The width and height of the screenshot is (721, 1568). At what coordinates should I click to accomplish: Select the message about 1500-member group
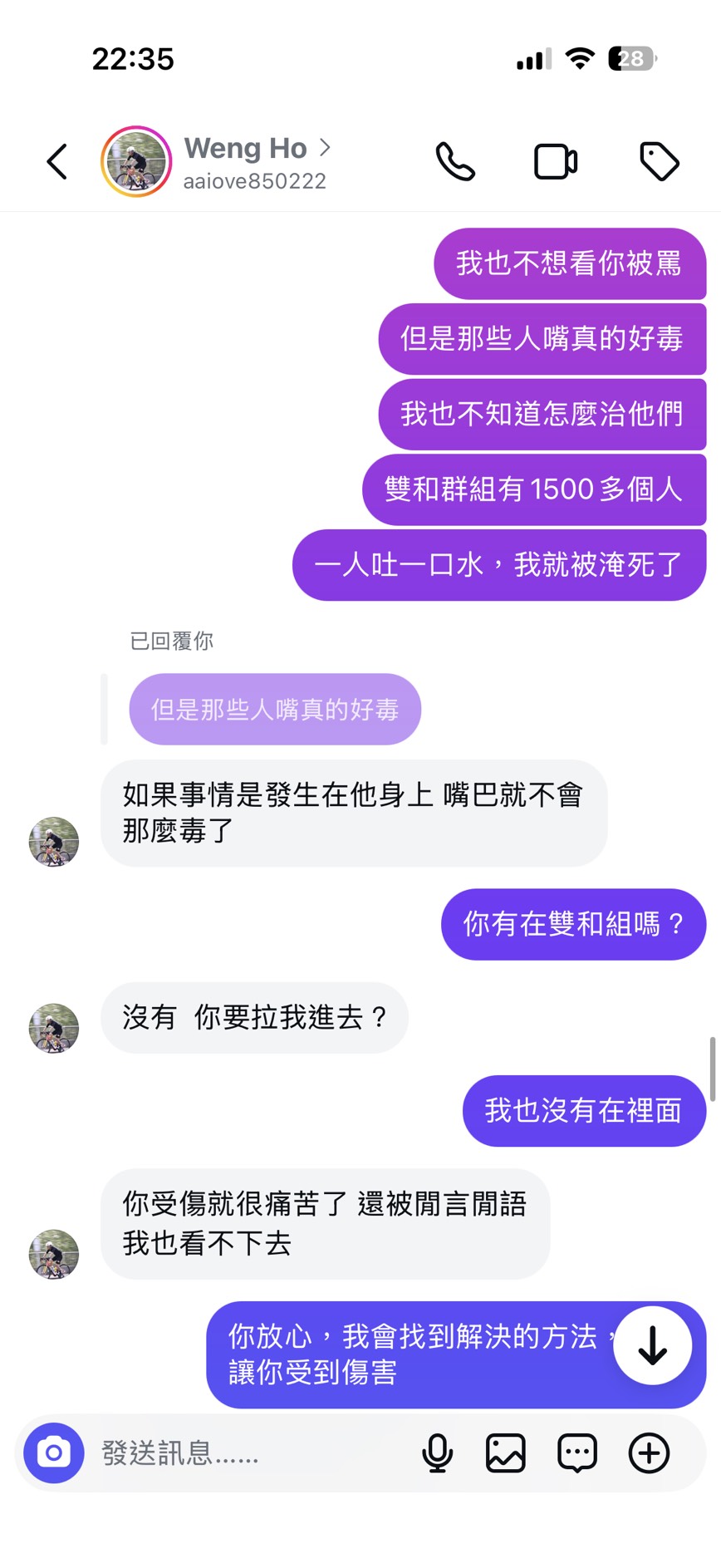[534, 489]
